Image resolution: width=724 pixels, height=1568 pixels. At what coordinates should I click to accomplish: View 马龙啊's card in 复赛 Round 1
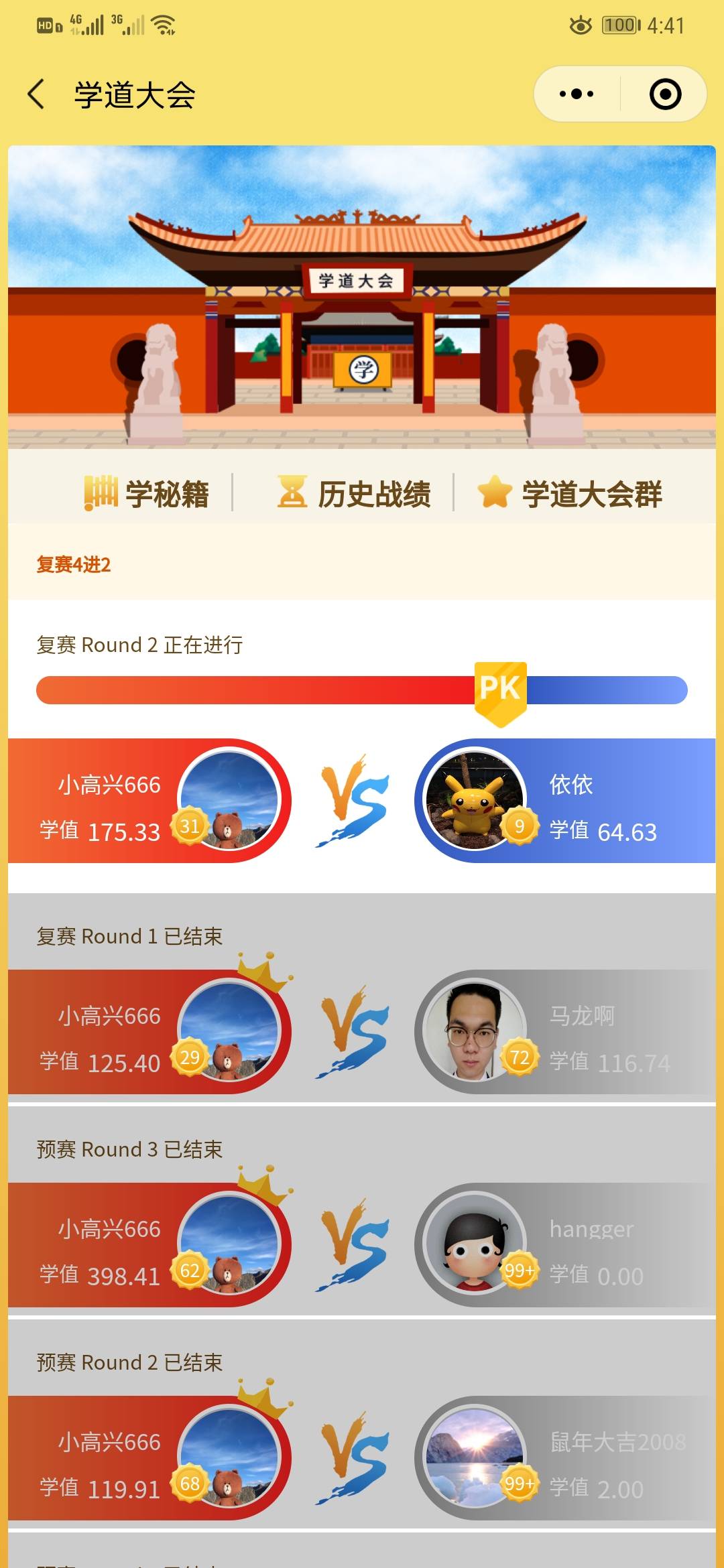click(x=563, y=1032)
